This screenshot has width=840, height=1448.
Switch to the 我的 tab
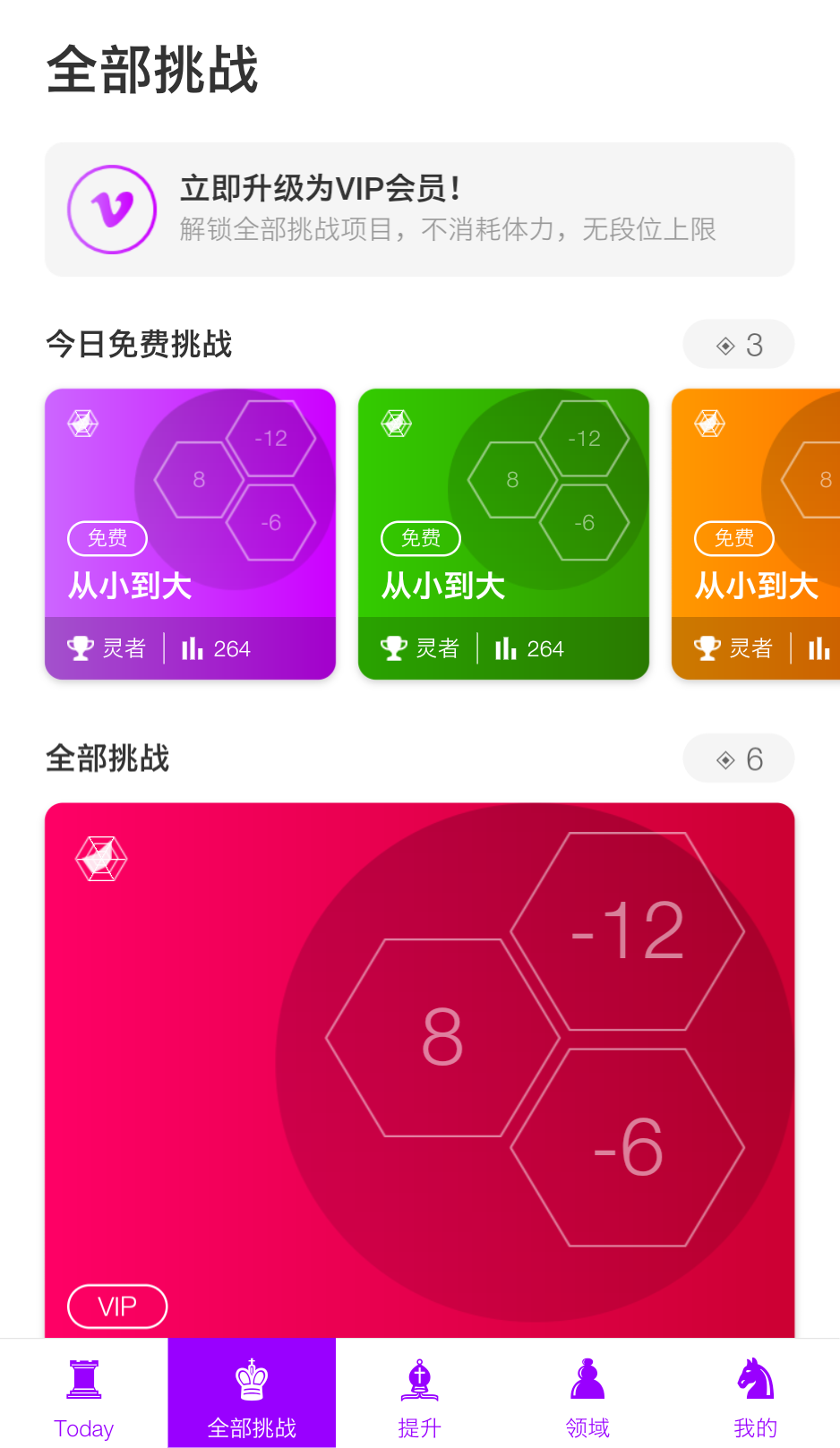pyautogui.click(x=755, y=1394)
